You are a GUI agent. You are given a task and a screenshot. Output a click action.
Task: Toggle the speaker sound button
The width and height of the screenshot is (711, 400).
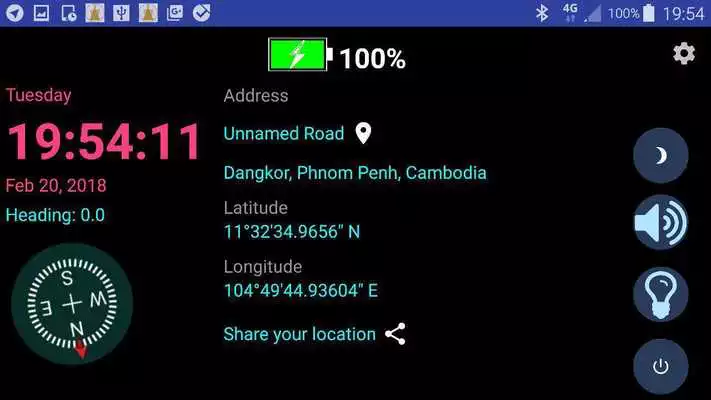660,222
